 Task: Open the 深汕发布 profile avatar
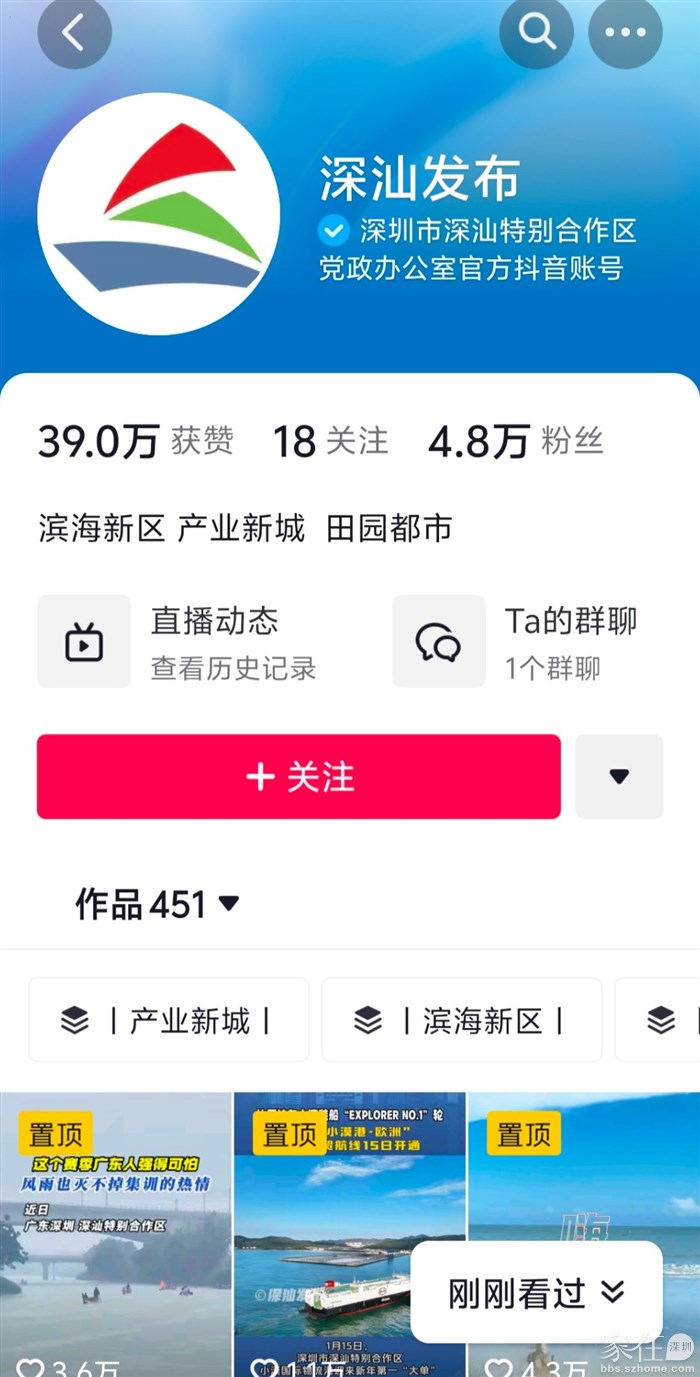coord(158,214)
